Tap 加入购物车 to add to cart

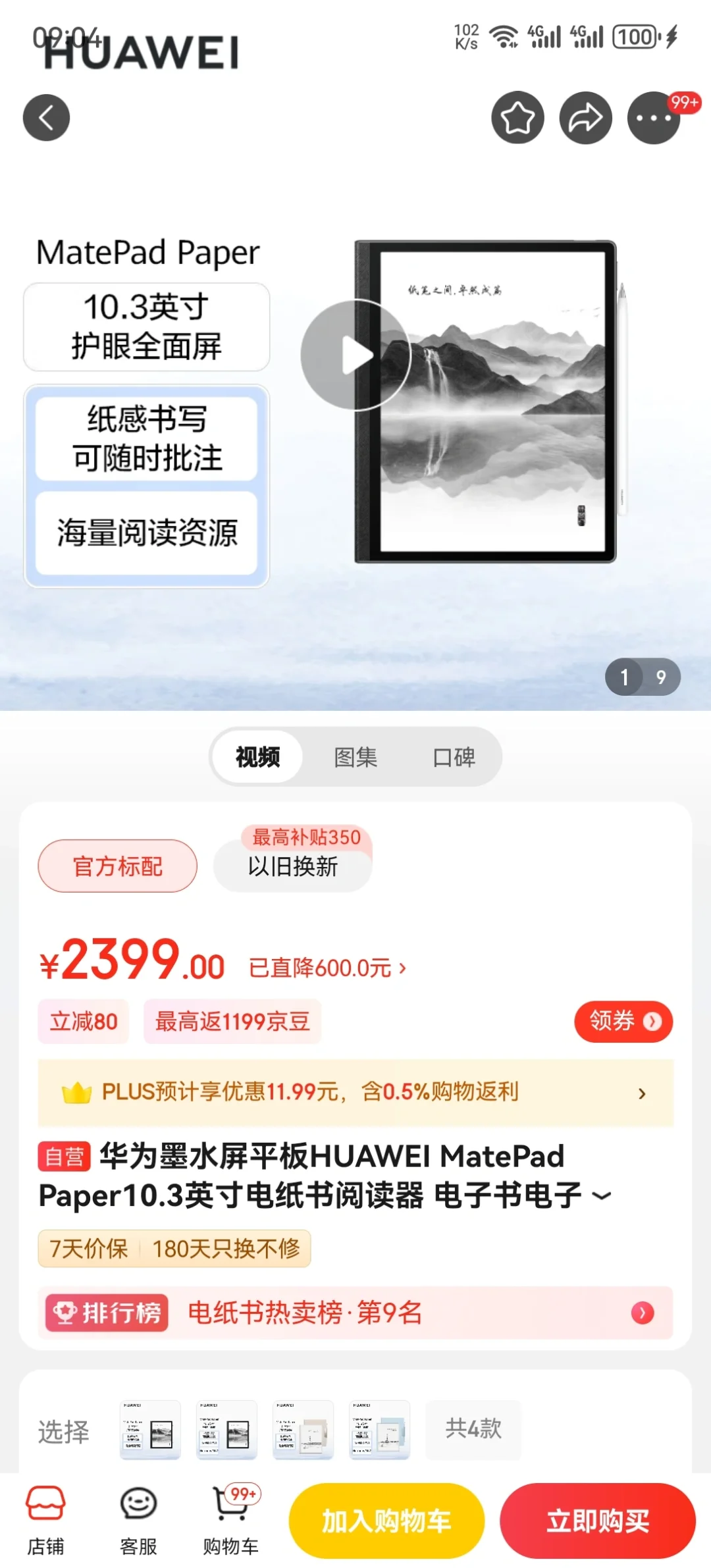click(x=386, y=1521)
